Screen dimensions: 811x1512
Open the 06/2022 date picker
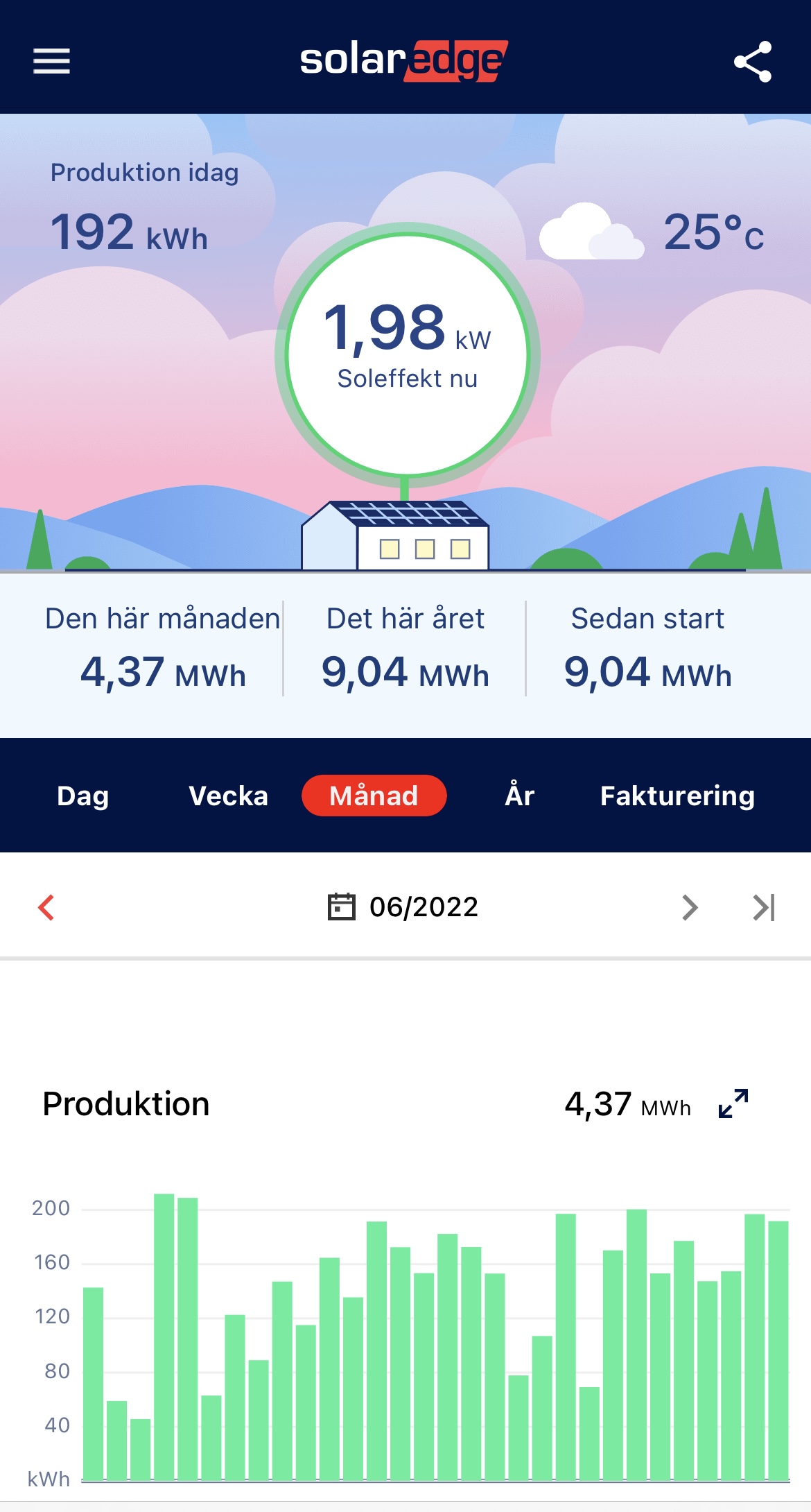click(403, 907)
